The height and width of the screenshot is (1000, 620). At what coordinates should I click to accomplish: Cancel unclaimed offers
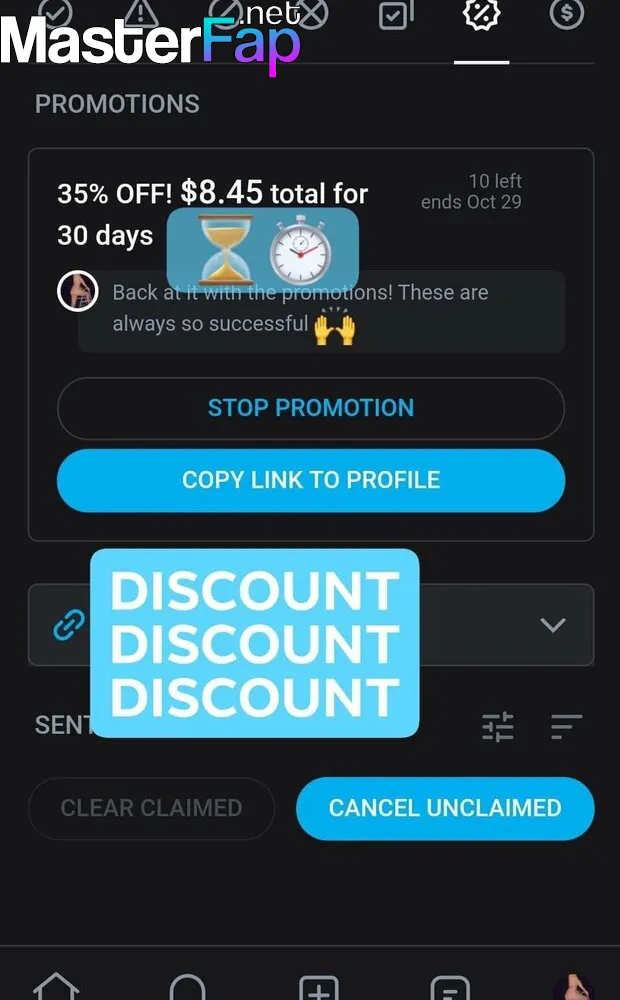pos(445,808)
